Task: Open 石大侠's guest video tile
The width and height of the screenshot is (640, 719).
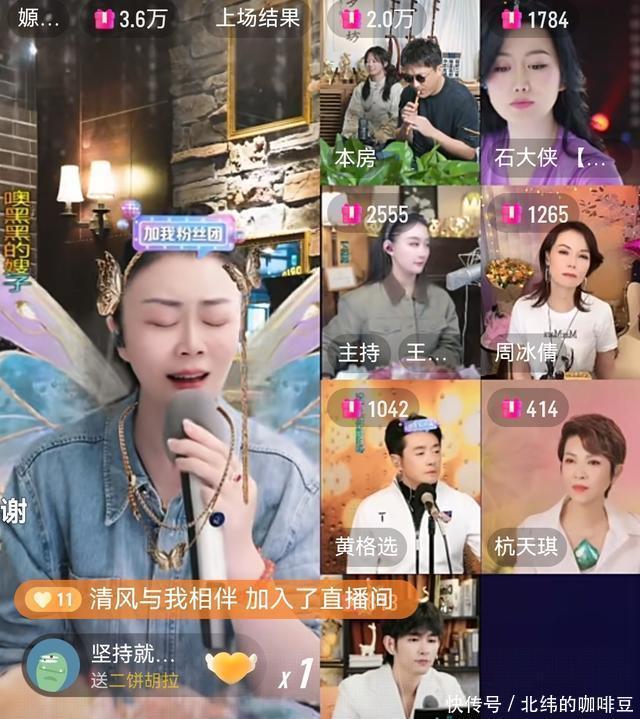Action: coord(560,95)
